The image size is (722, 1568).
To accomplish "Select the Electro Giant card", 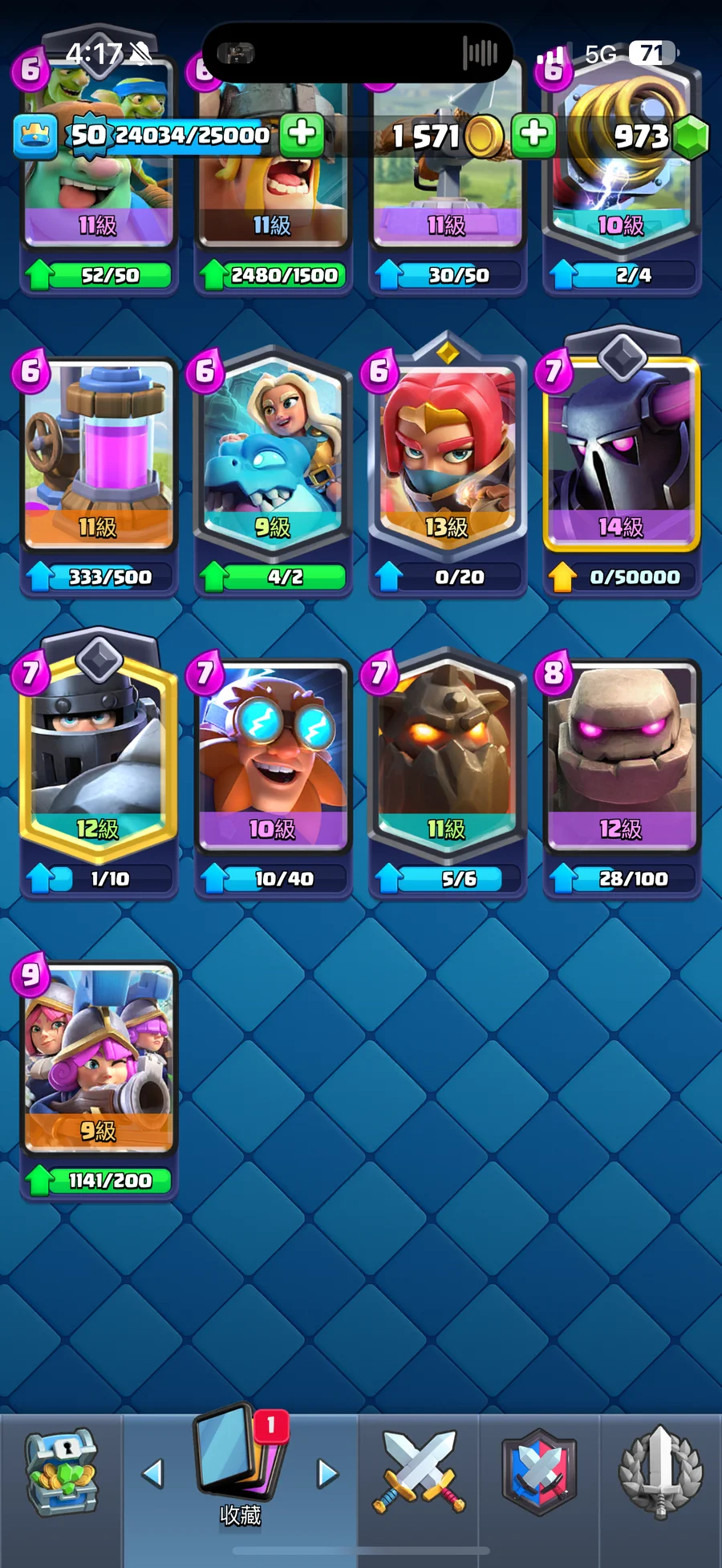I will (x=273, y=754).
